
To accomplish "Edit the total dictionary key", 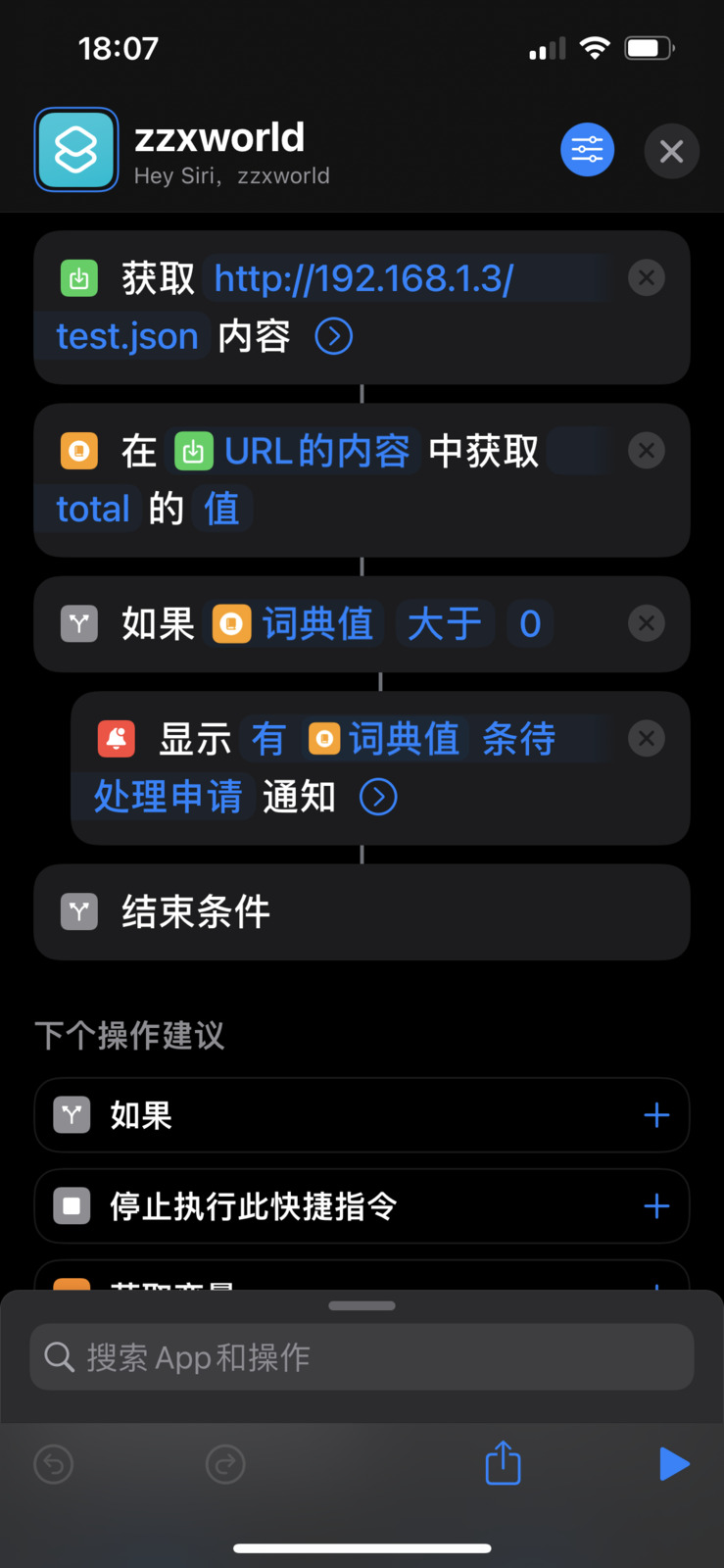I will click(93, 510).
